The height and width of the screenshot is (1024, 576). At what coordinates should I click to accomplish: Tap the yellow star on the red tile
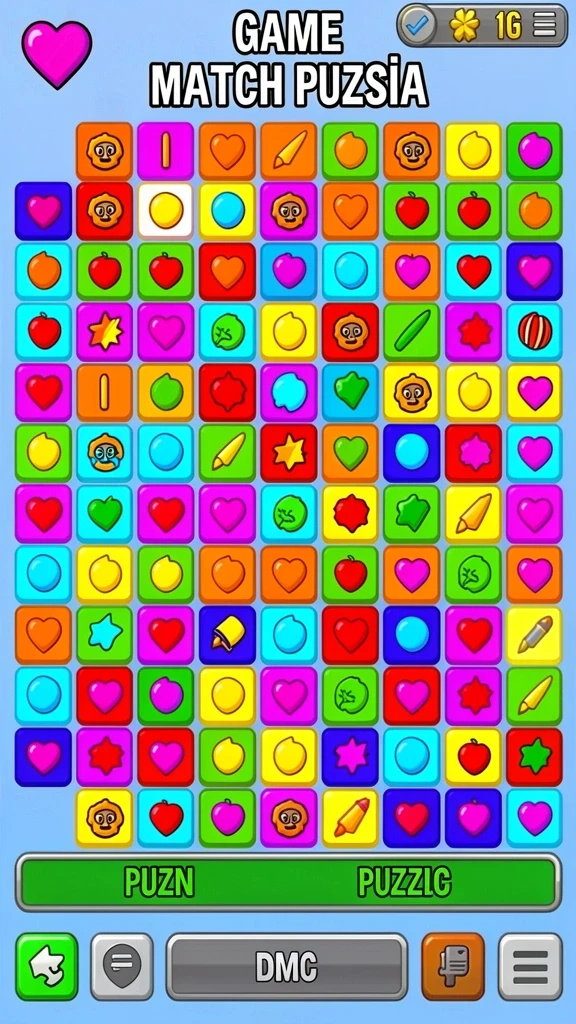coord(289,453)
